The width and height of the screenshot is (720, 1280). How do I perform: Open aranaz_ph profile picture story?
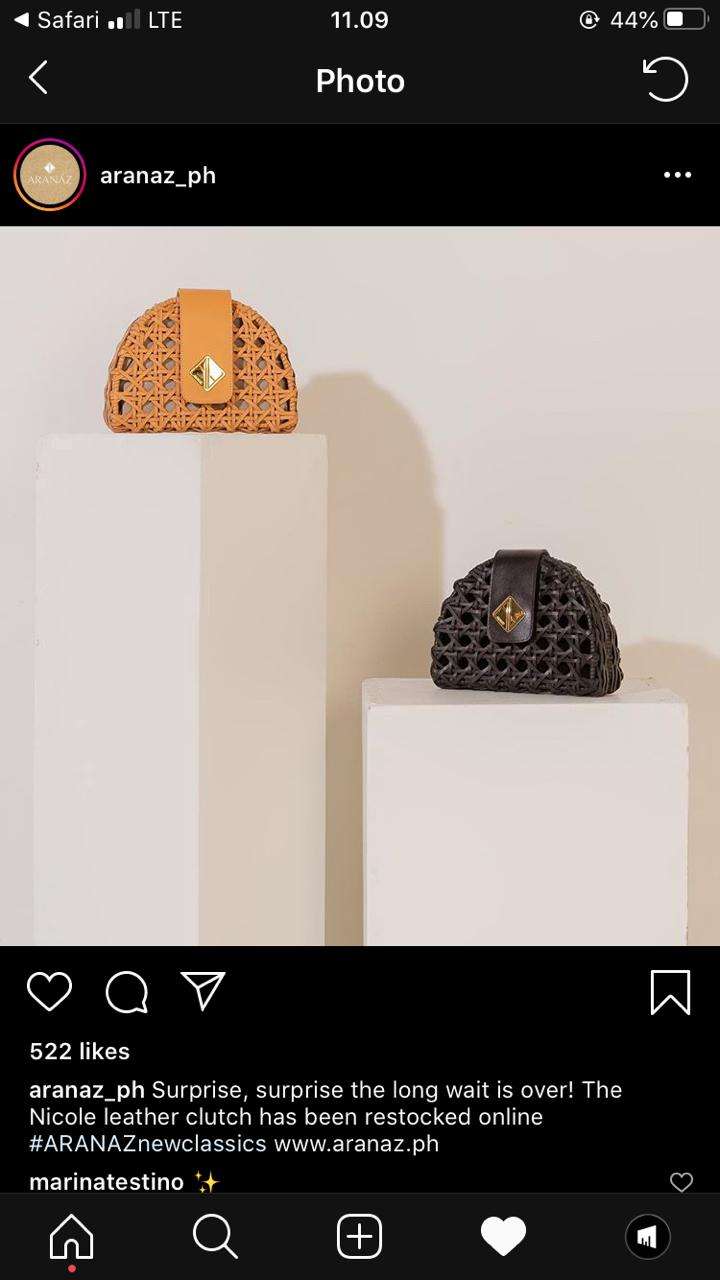pyautogui.click(x=49, y=175)
